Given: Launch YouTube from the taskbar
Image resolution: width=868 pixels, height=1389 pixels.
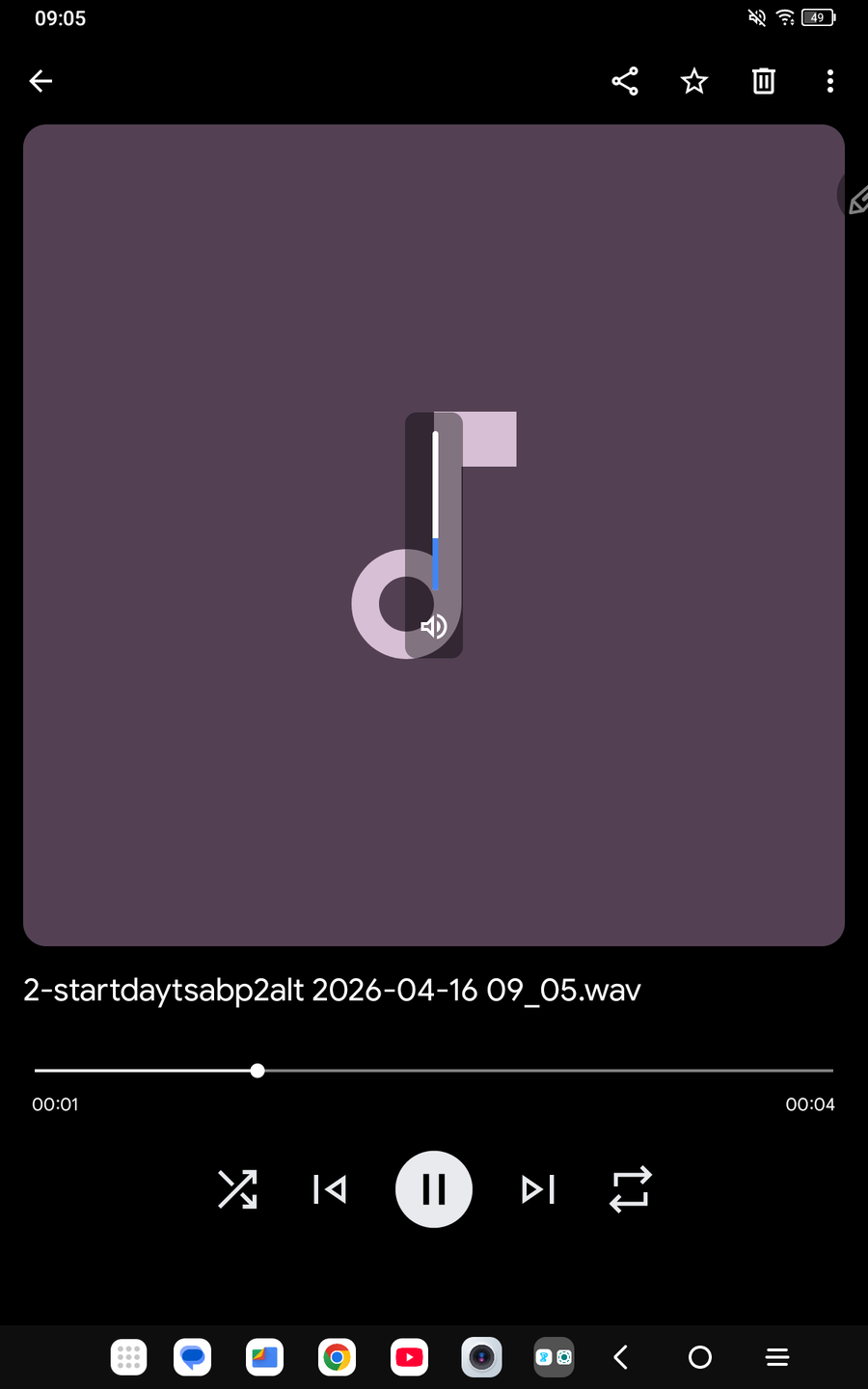Looking at the screenshot, I should point(409,1357).
